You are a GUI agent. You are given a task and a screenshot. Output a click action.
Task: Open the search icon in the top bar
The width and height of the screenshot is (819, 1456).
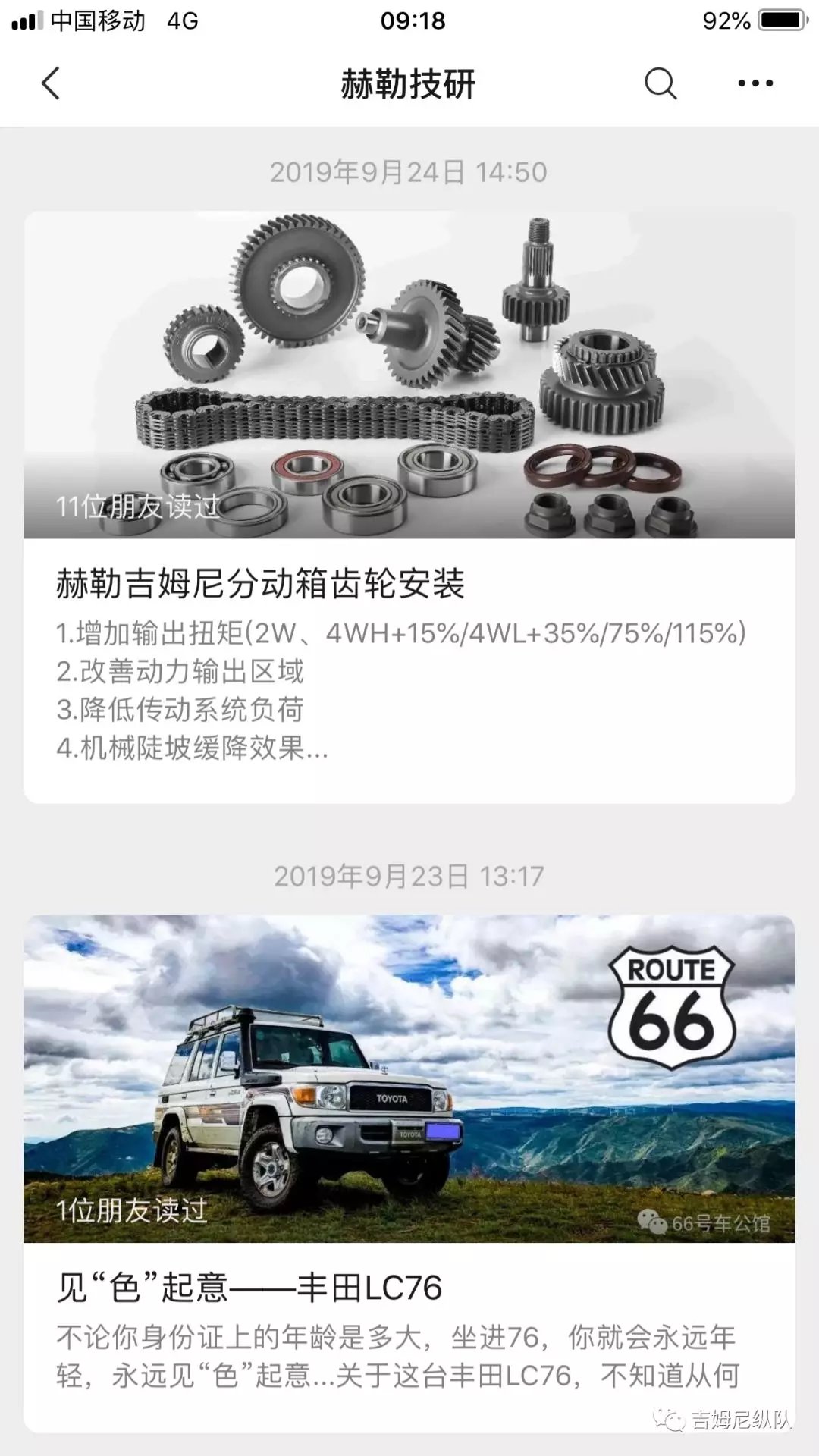pos(659,83)
